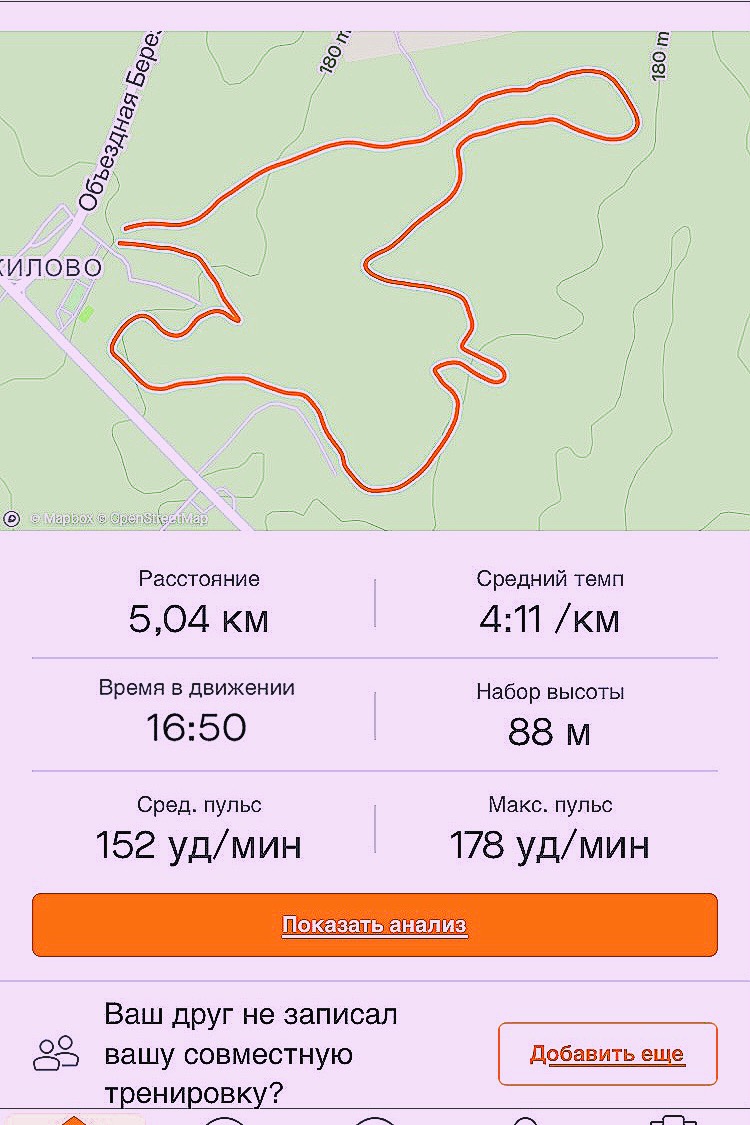Open the Mapbox attribution info icon
This screenshot has height=1125, width=750.
12,518
